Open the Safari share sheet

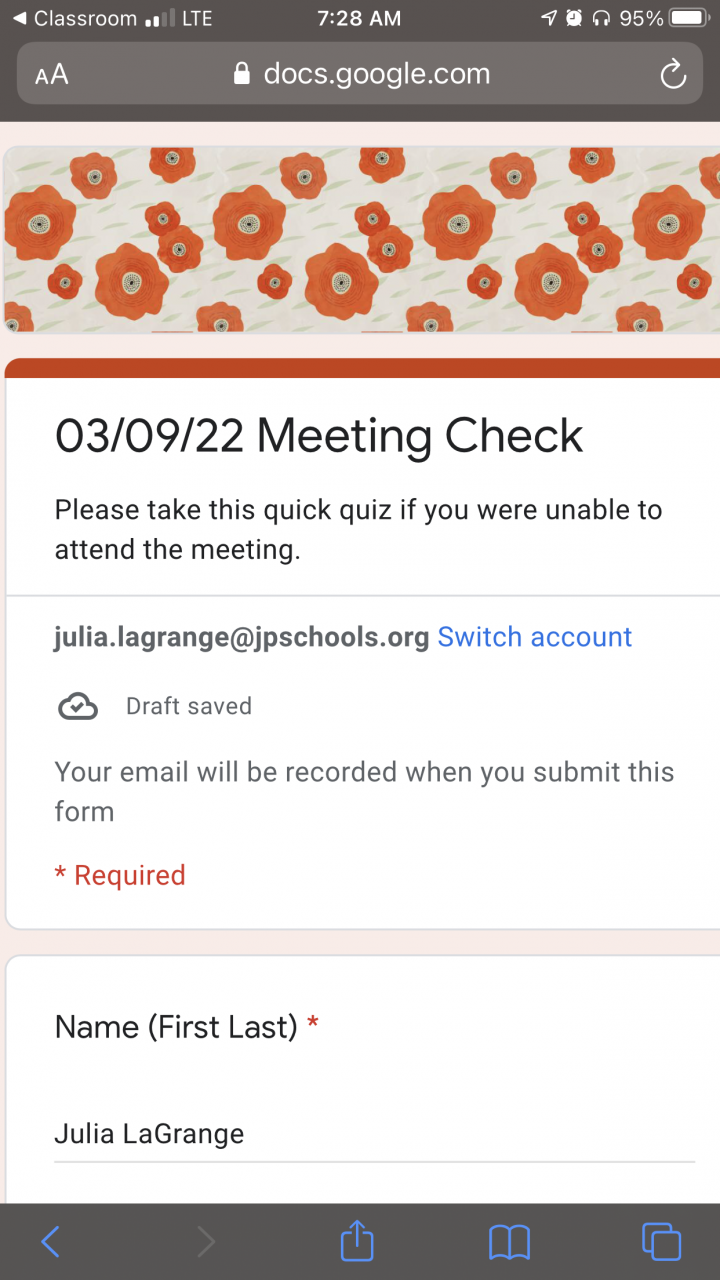pyautogui.click(x=357, y=1242)
